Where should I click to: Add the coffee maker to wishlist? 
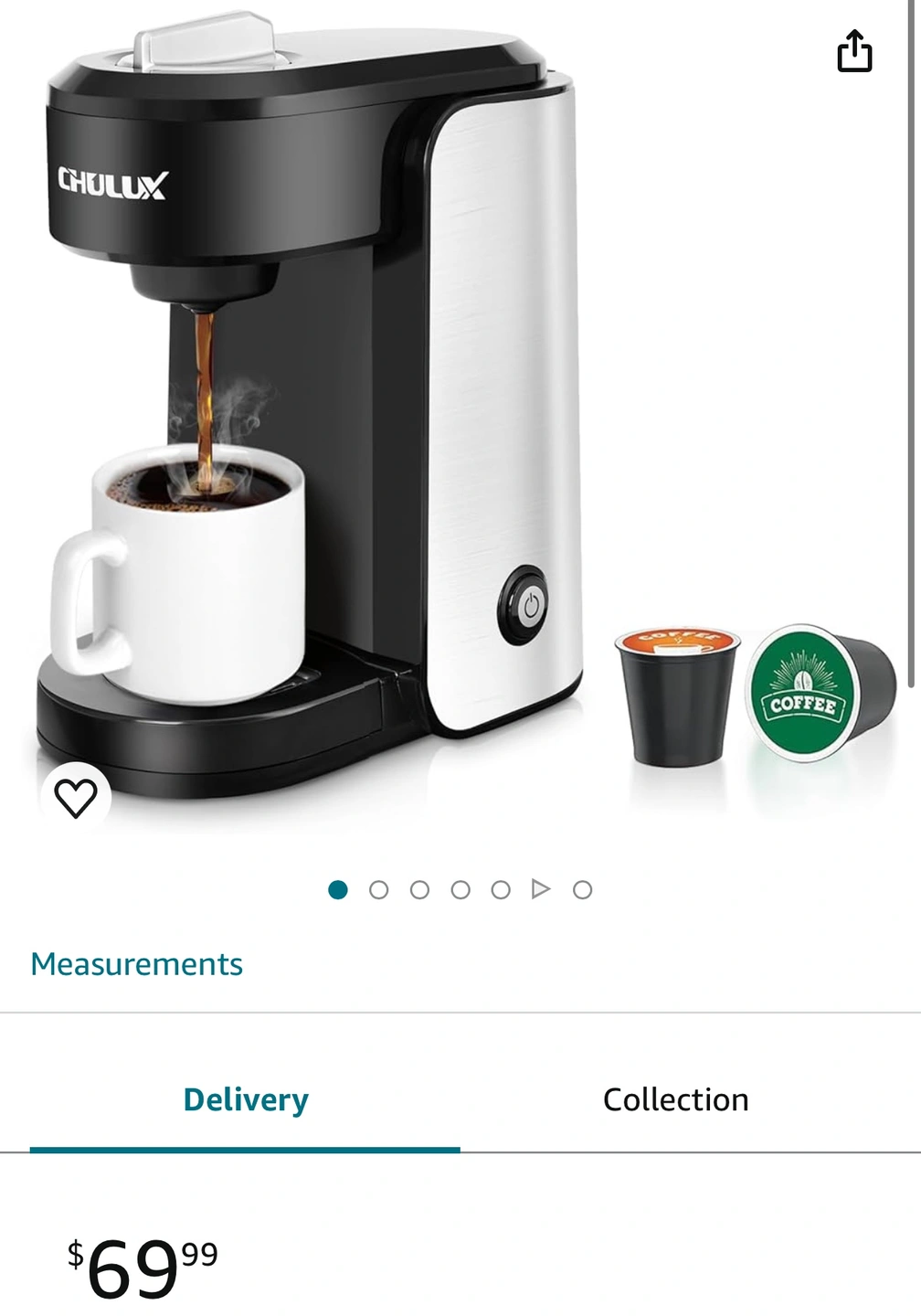point(76,798)
